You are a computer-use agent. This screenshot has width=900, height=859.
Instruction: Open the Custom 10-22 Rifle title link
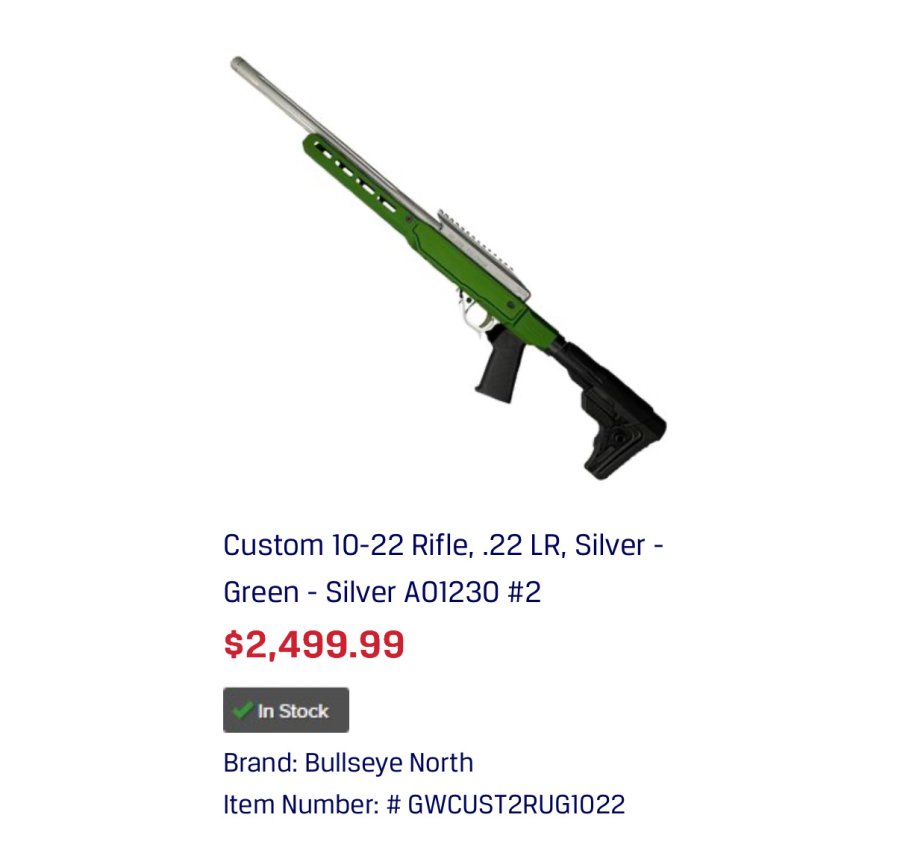tap(444, 568)
